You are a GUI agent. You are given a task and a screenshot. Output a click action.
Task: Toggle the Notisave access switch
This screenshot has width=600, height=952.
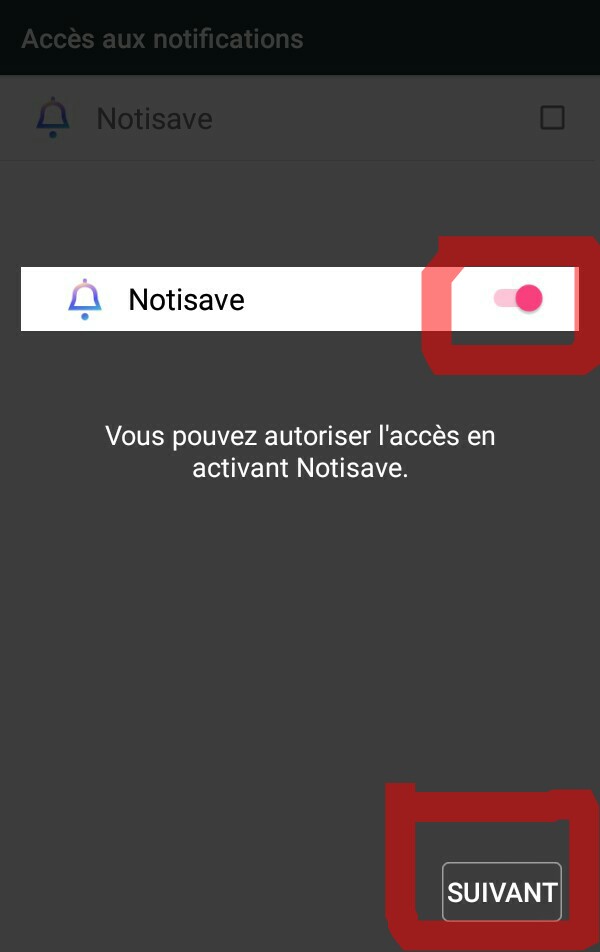click(x=518, y=298)
